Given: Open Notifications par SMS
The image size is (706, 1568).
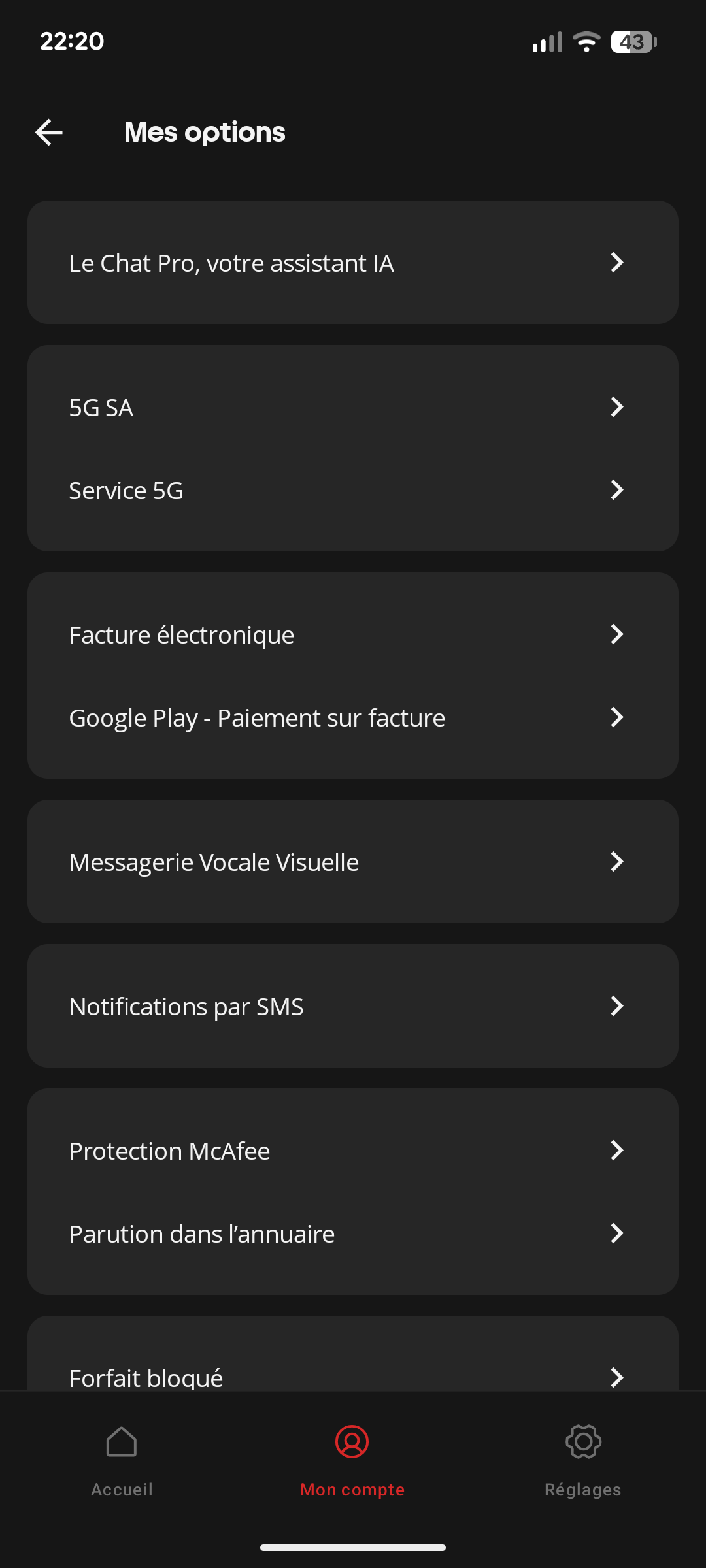Looking at the screenshot, I should click(x=353, y=1006).
